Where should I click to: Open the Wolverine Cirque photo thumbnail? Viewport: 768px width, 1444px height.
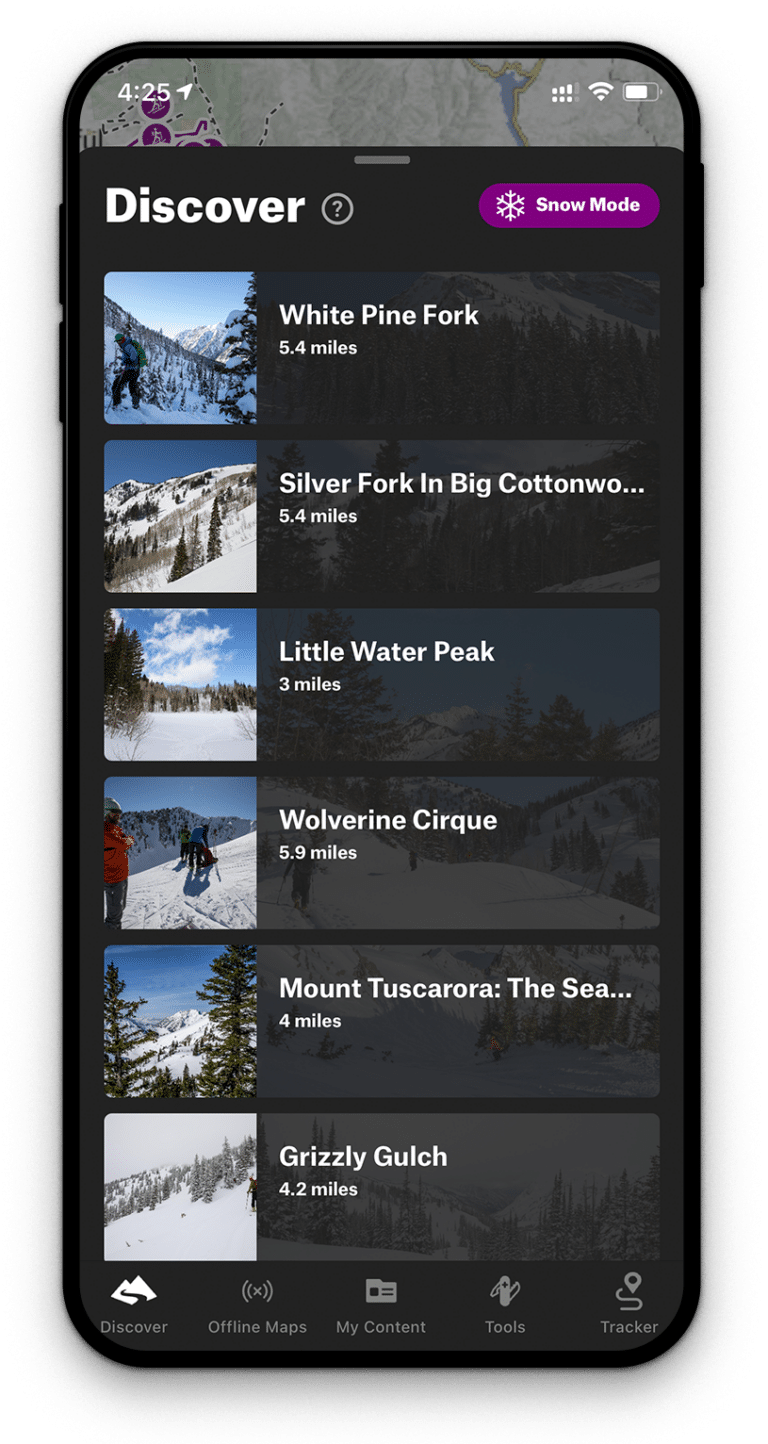(x=180, y=853)
